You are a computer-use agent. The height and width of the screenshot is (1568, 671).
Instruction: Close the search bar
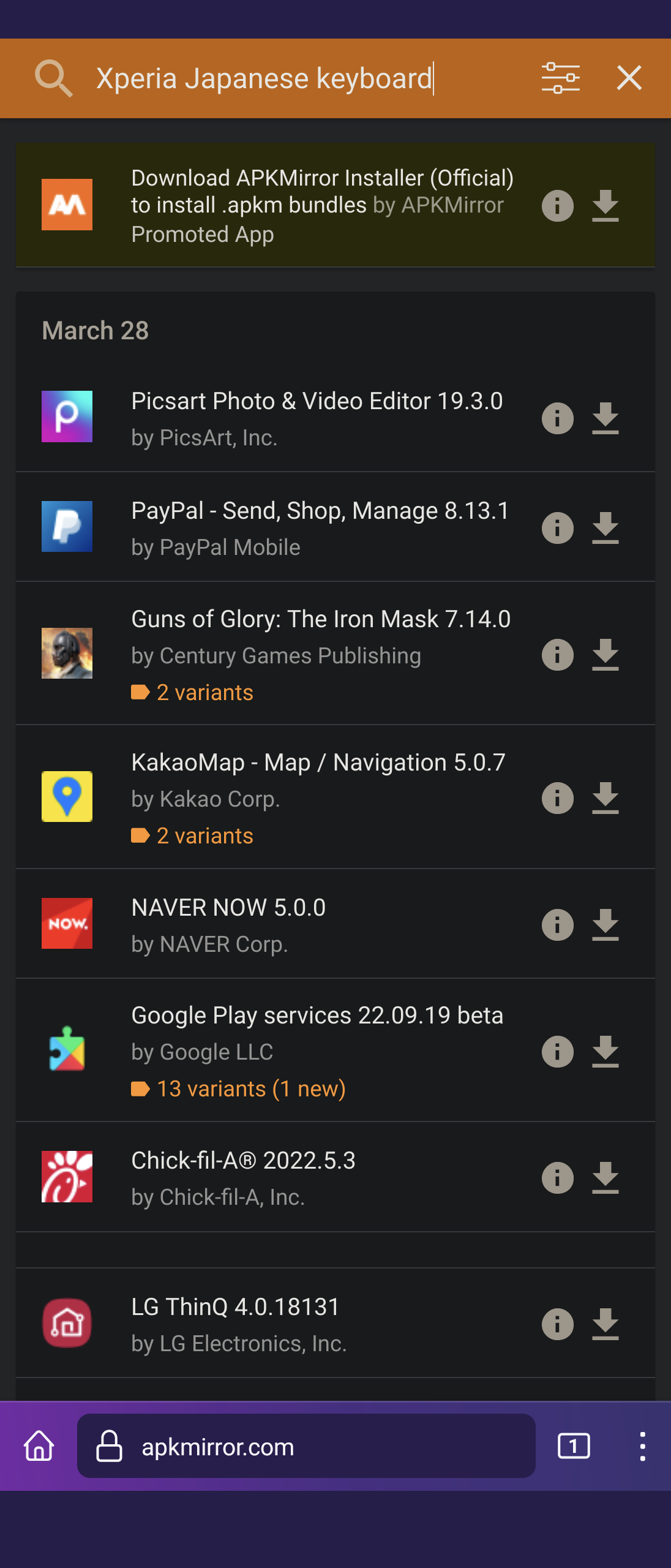point(629,78)
